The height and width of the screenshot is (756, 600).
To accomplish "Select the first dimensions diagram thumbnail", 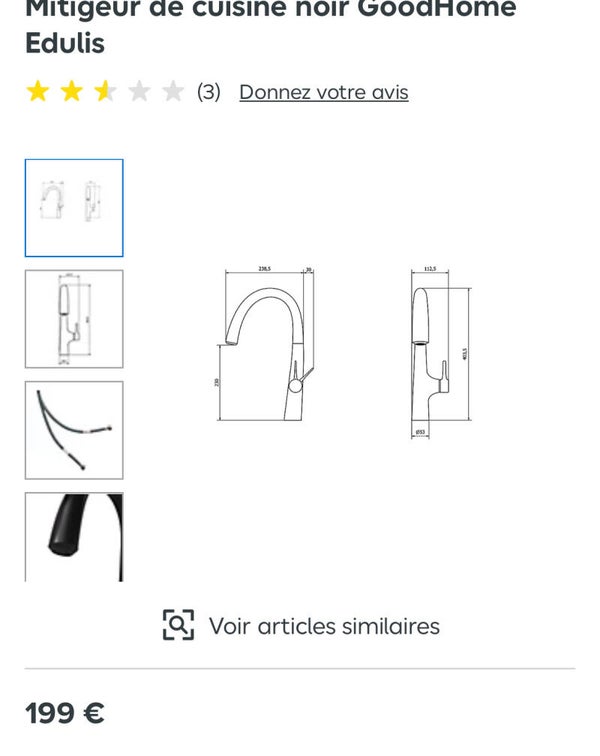I will click(x=74, y=208).
